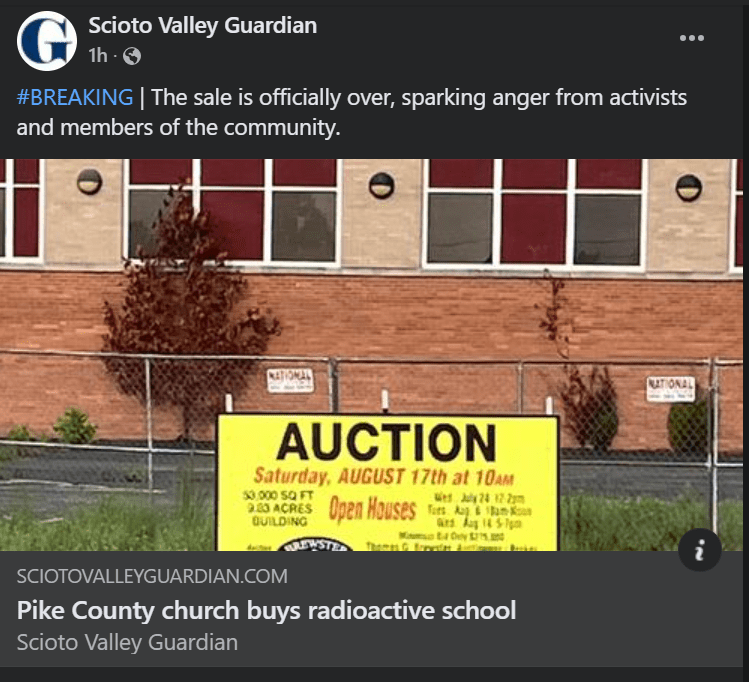Visit the Scioto Valley Guardian page name

pos(202,26)
